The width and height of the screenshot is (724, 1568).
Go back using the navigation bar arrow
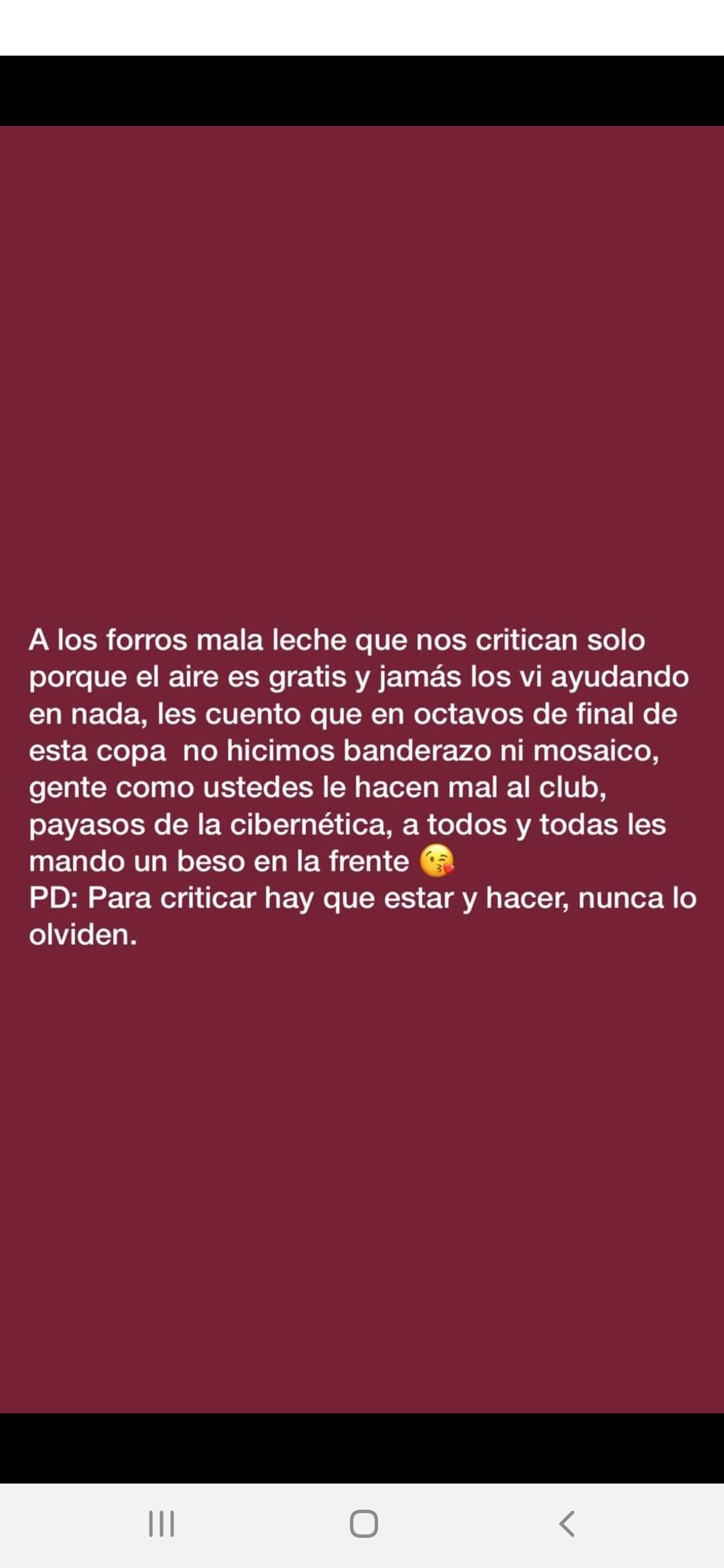point(566,1523)
